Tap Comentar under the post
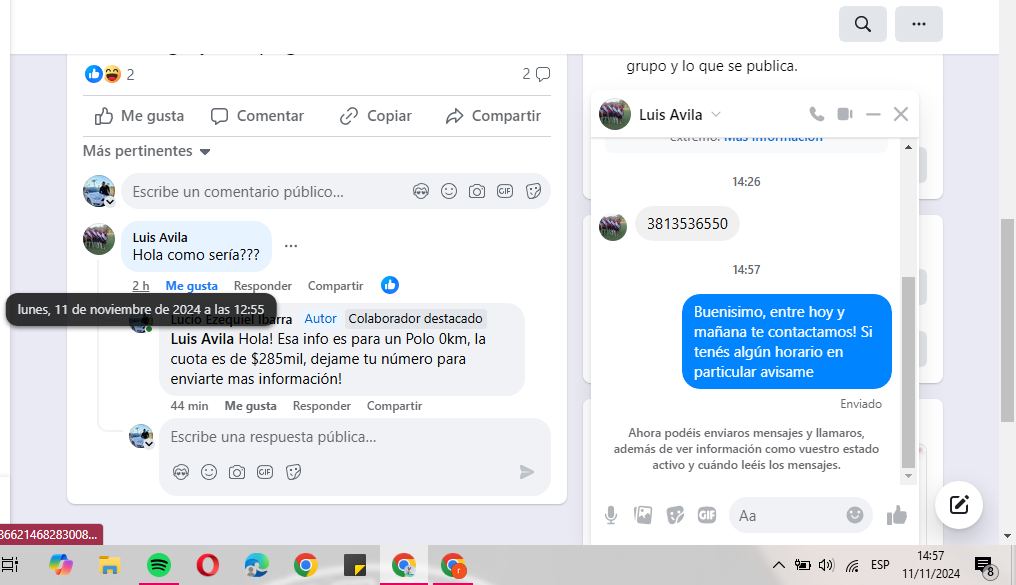The width and height of the screenshot is (1016, 585). [x=257, y=116]
